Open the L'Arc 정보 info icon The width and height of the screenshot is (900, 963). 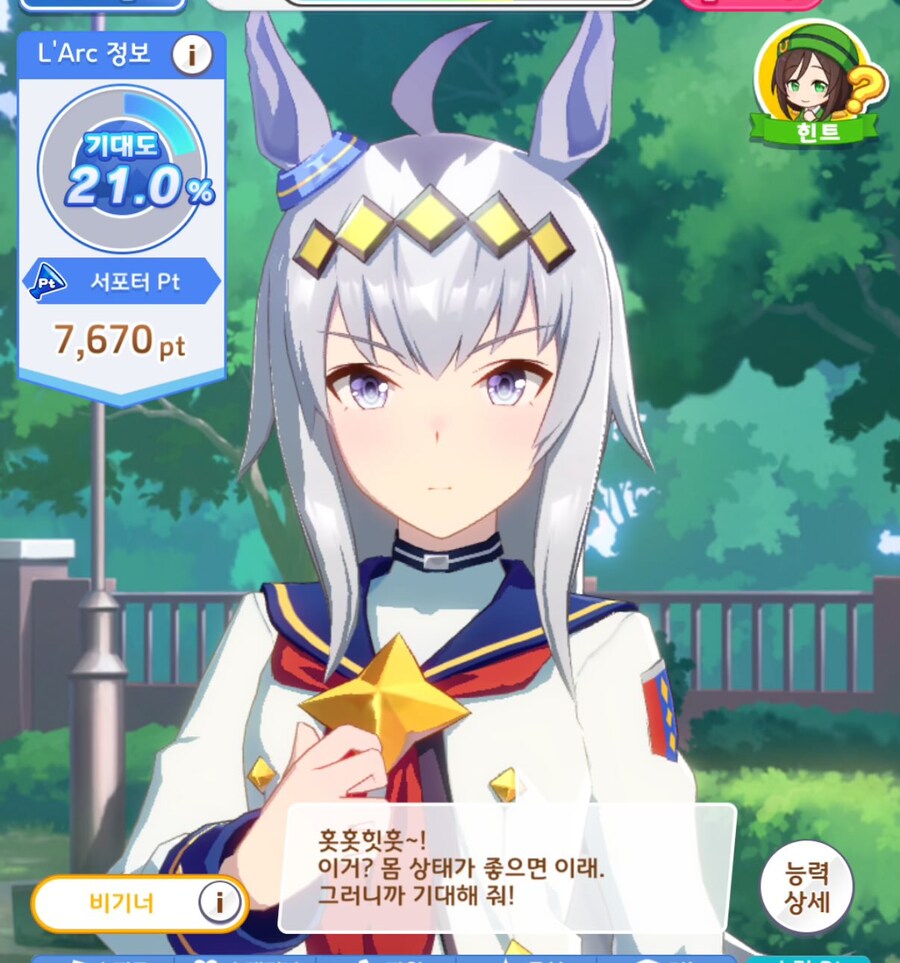pyautogui.click(x=192, y=56)
